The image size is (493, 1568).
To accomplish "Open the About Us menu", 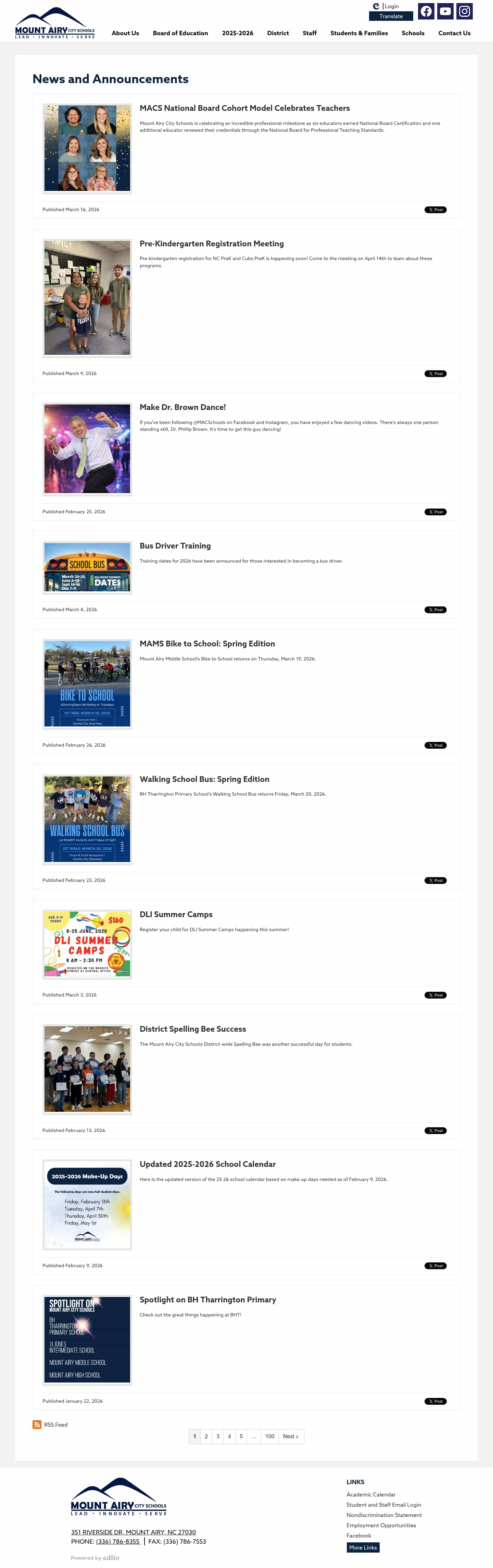I will (125, 33).
